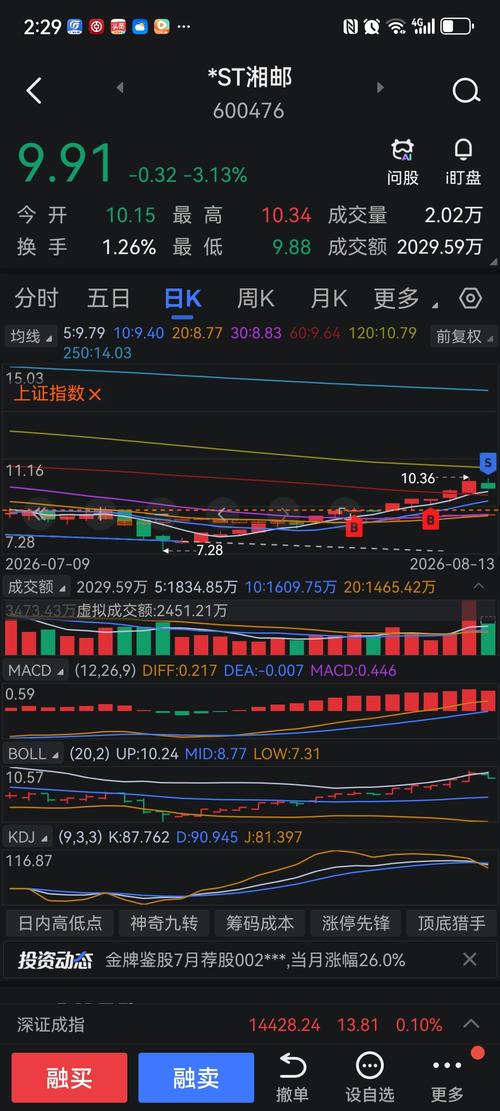Image resolution: width=500 pixels, height=1111 pixels.
Task: Select the 月K monthly chart tab
Action: (329, 298)
